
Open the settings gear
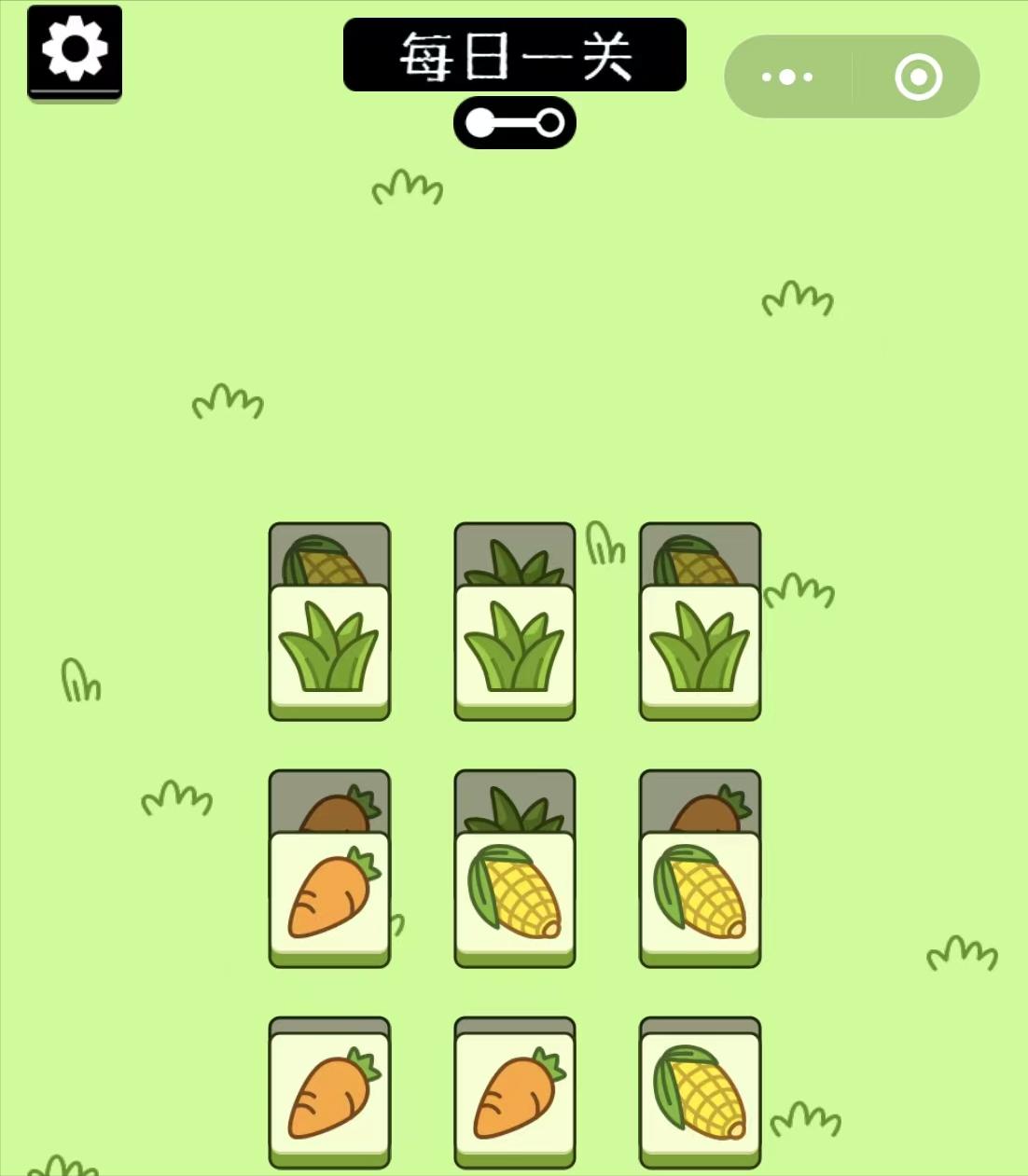[x=75, y=50]
